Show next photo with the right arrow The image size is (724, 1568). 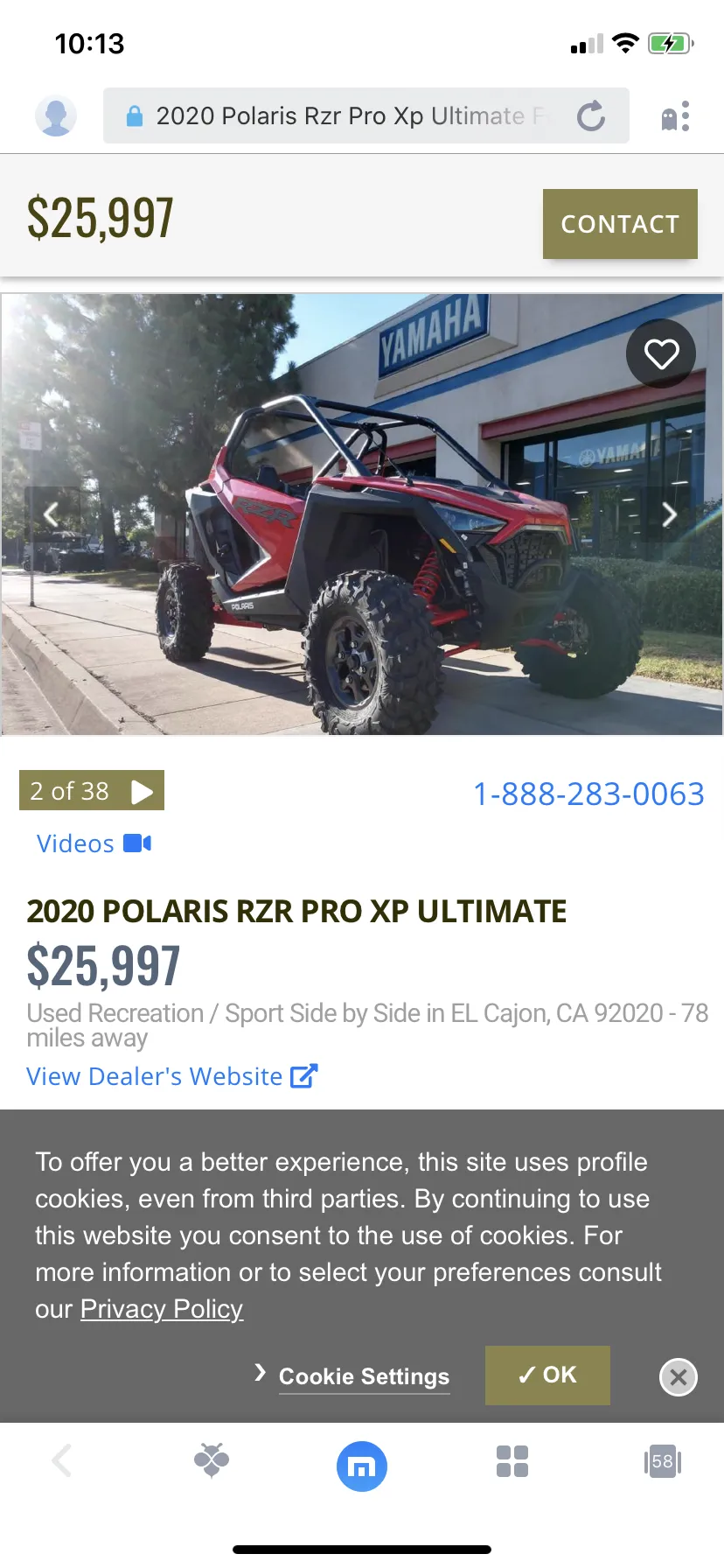point(669,514)
